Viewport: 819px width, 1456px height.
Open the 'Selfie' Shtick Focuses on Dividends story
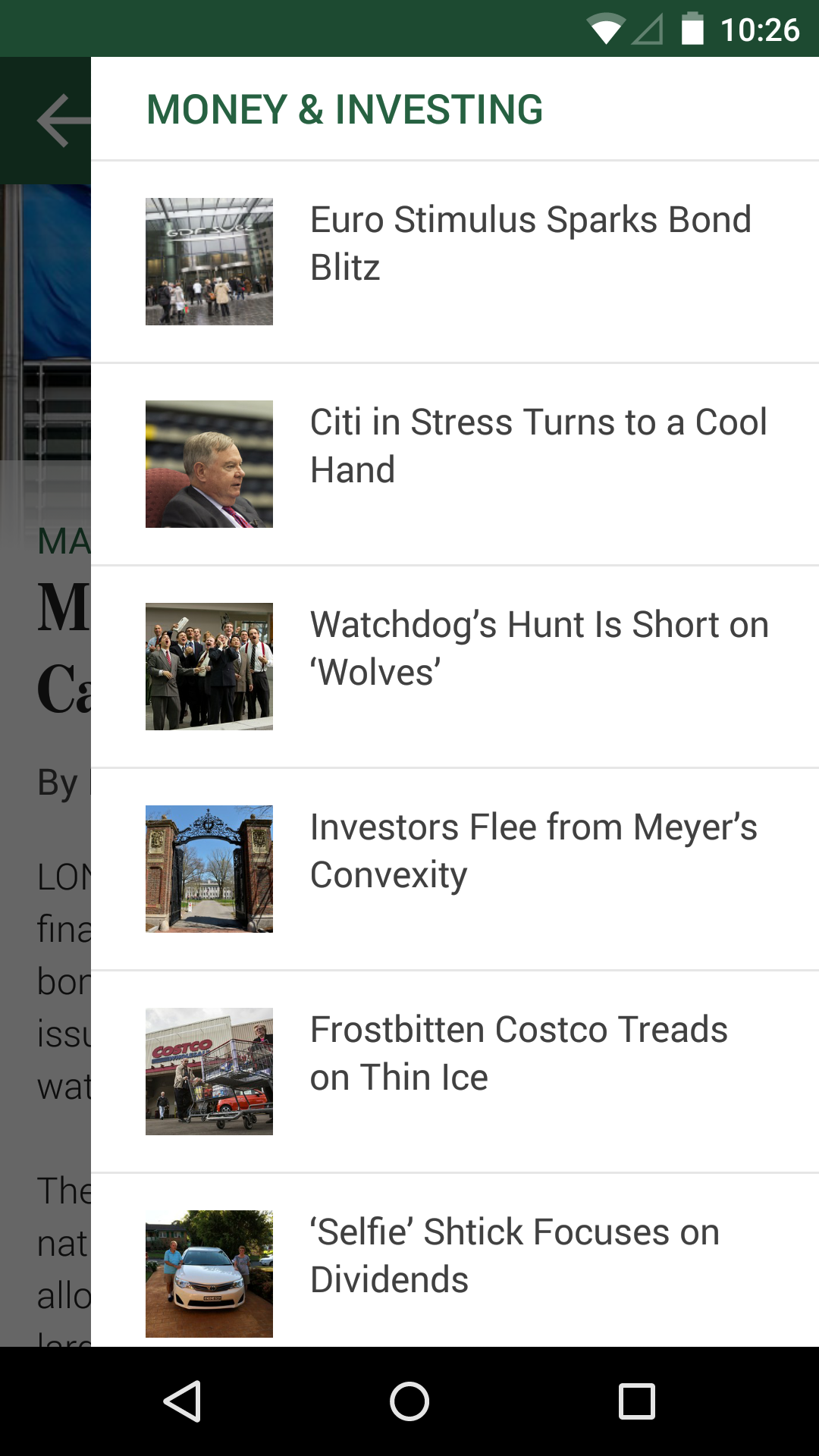click(x=514, y=1255)
